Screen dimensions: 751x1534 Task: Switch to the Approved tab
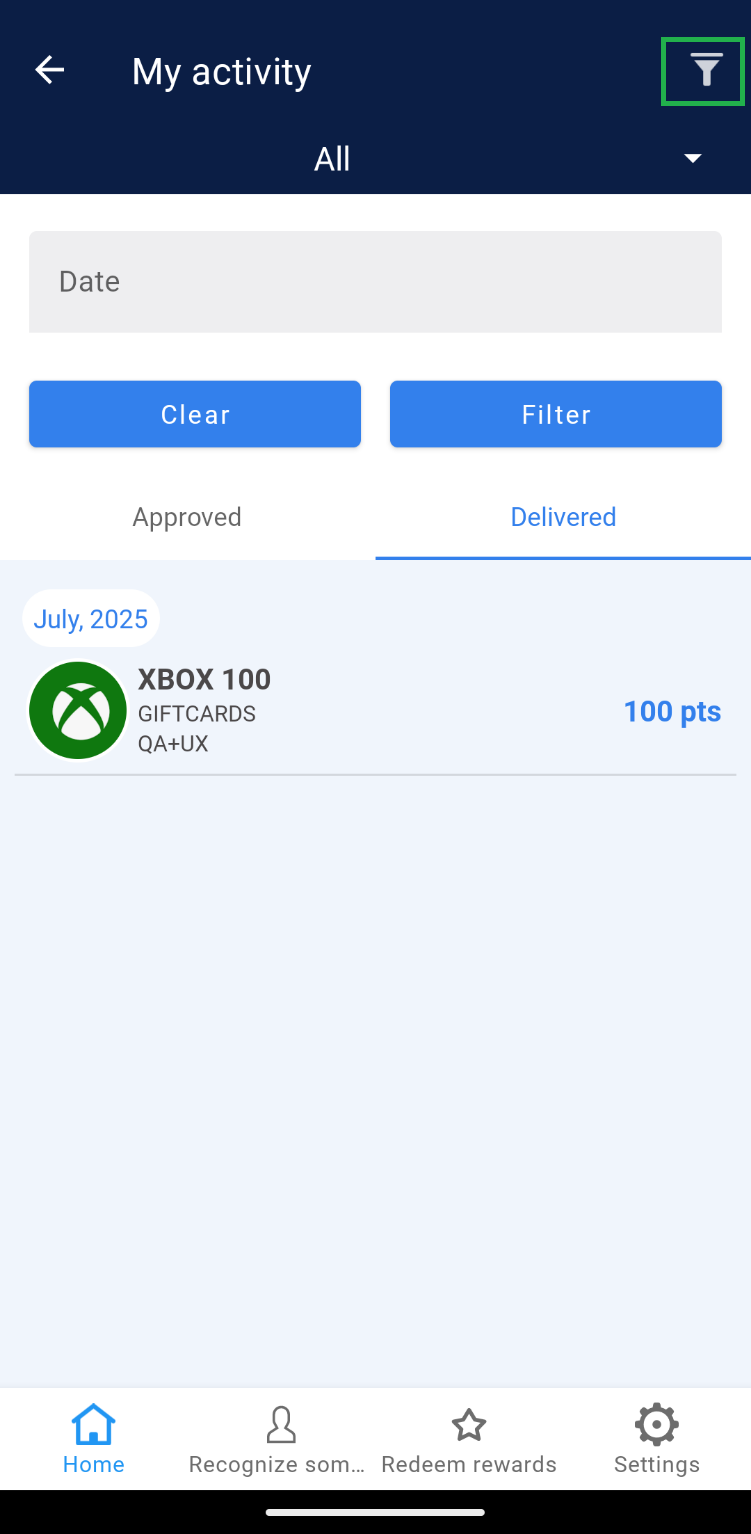coord(187,517)
